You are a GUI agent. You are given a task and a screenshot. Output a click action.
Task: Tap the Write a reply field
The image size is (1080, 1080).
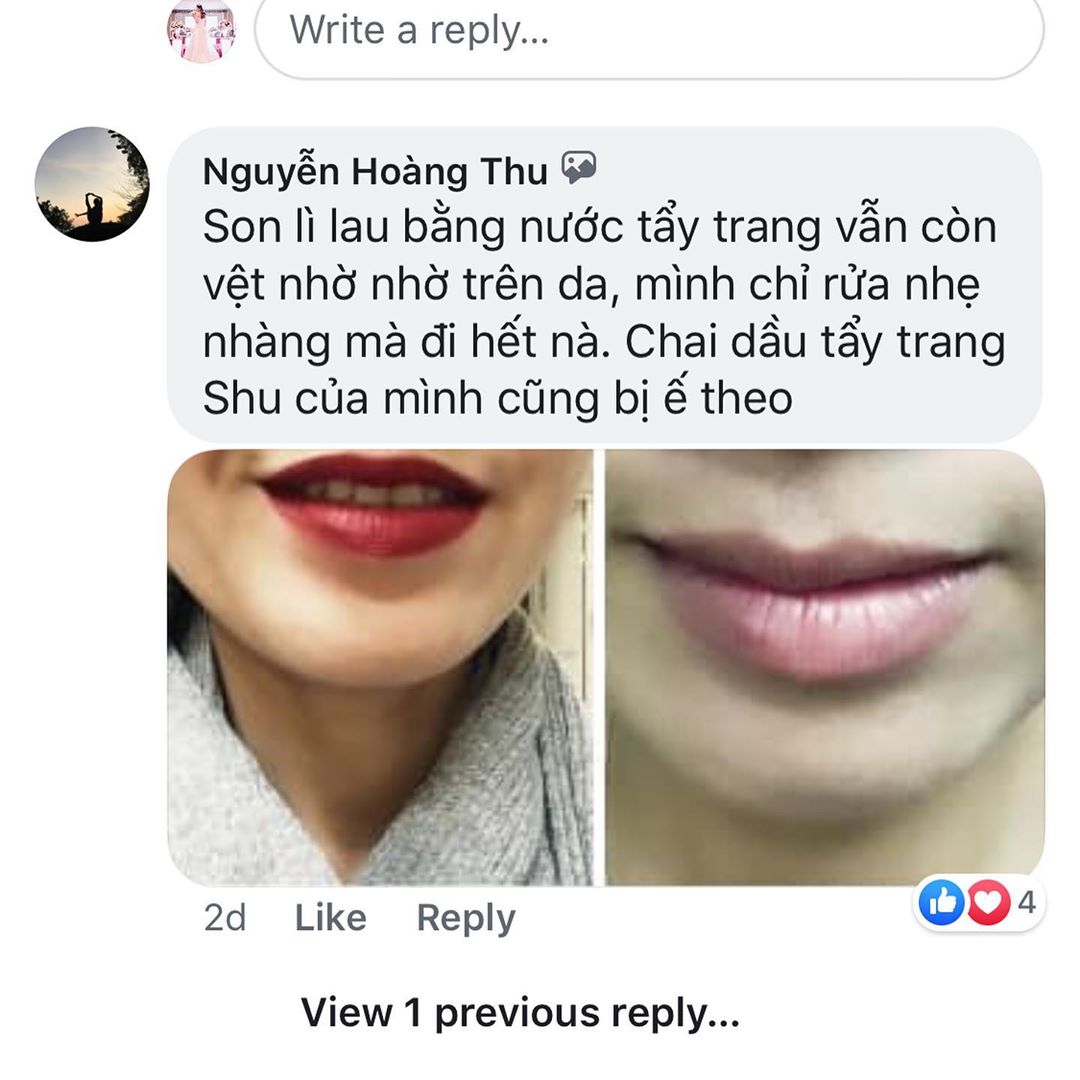(x=648, y=32)
